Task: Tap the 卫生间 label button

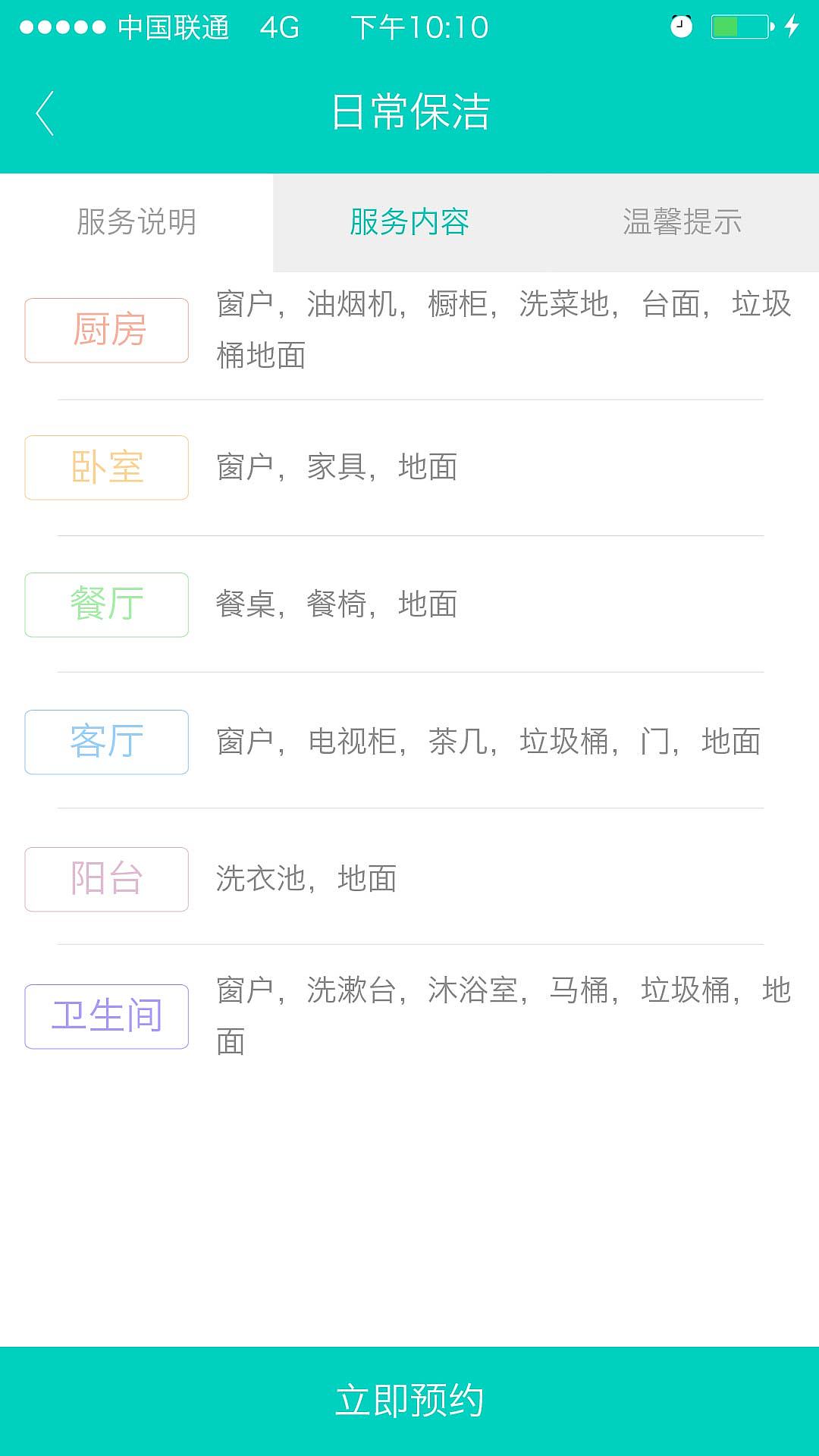Action: (105, 1017)
